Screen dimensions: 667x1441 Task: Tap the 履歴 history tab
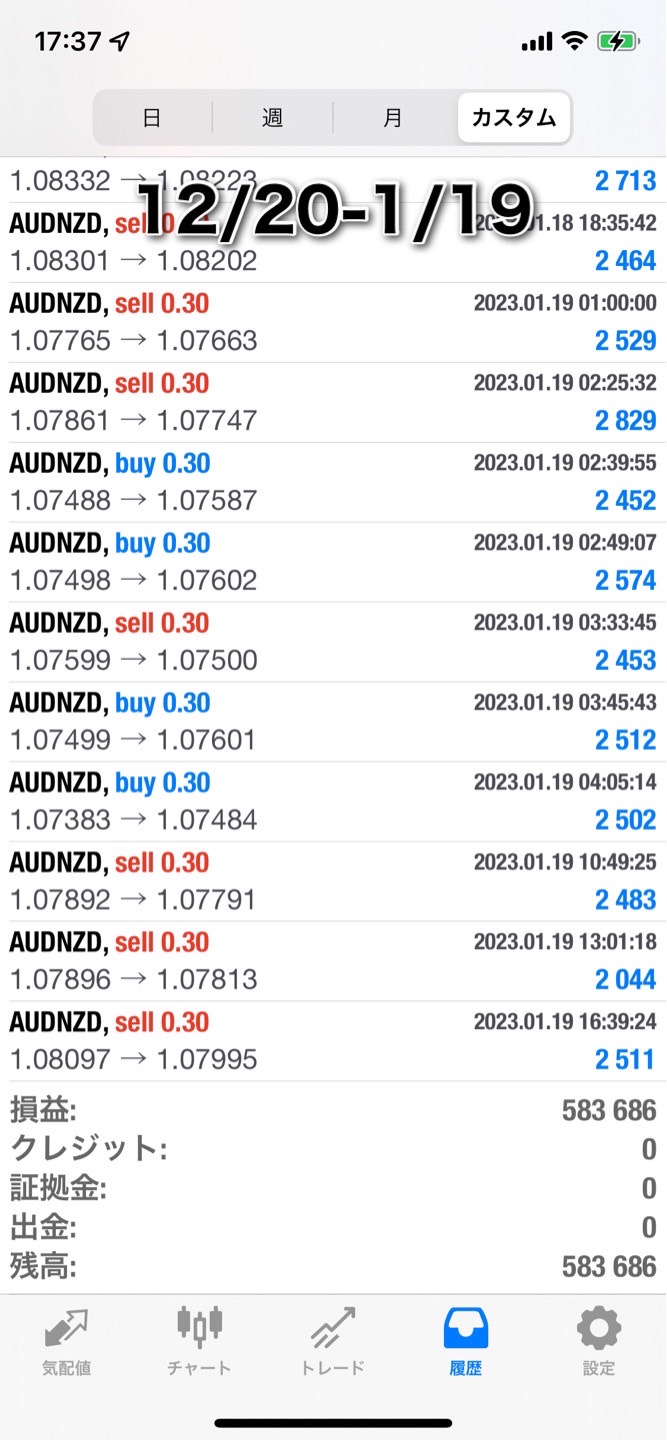click(466, 1342)
